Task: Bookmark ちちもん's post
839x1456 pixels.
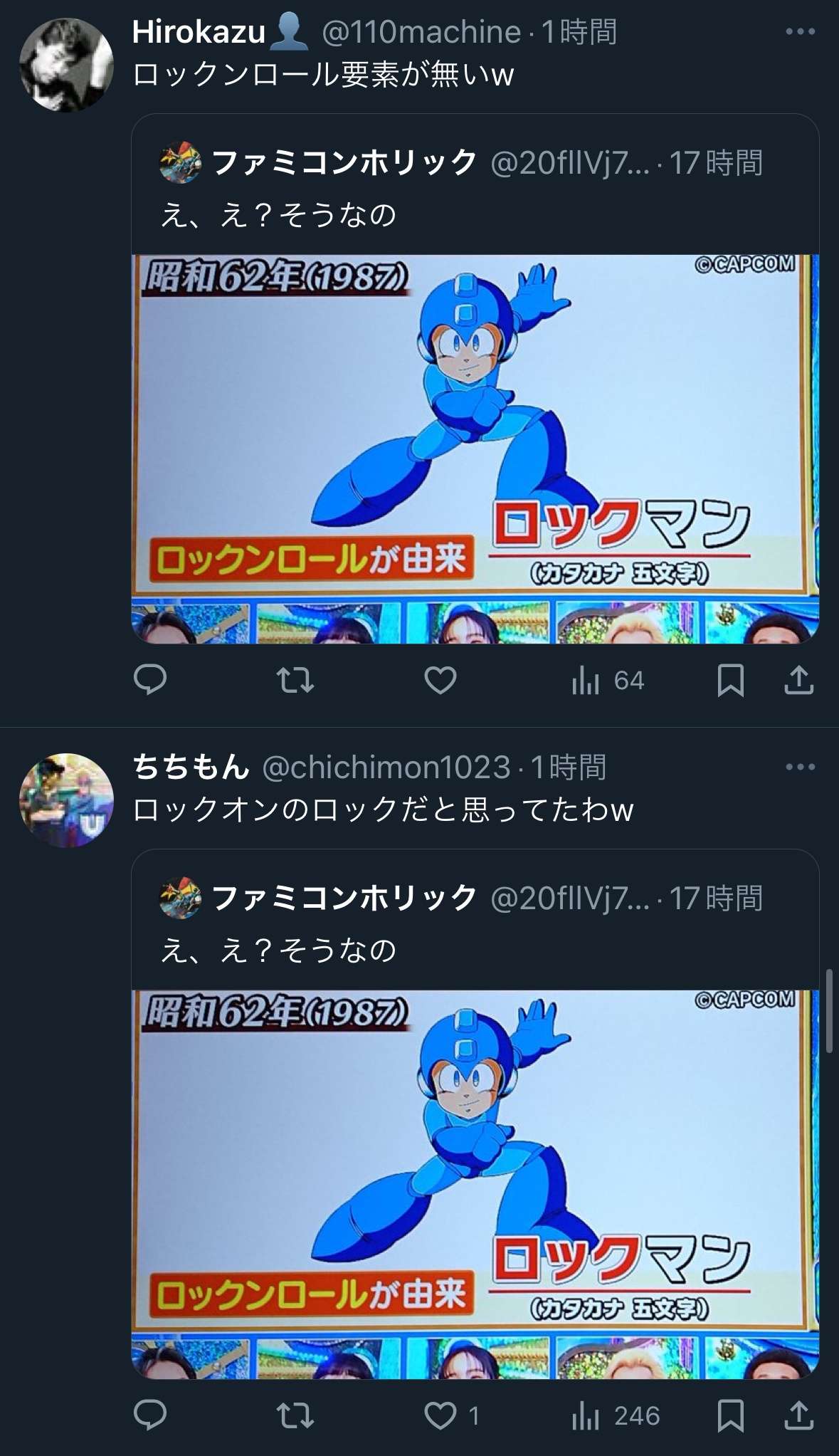Action: click(730, 1415)
